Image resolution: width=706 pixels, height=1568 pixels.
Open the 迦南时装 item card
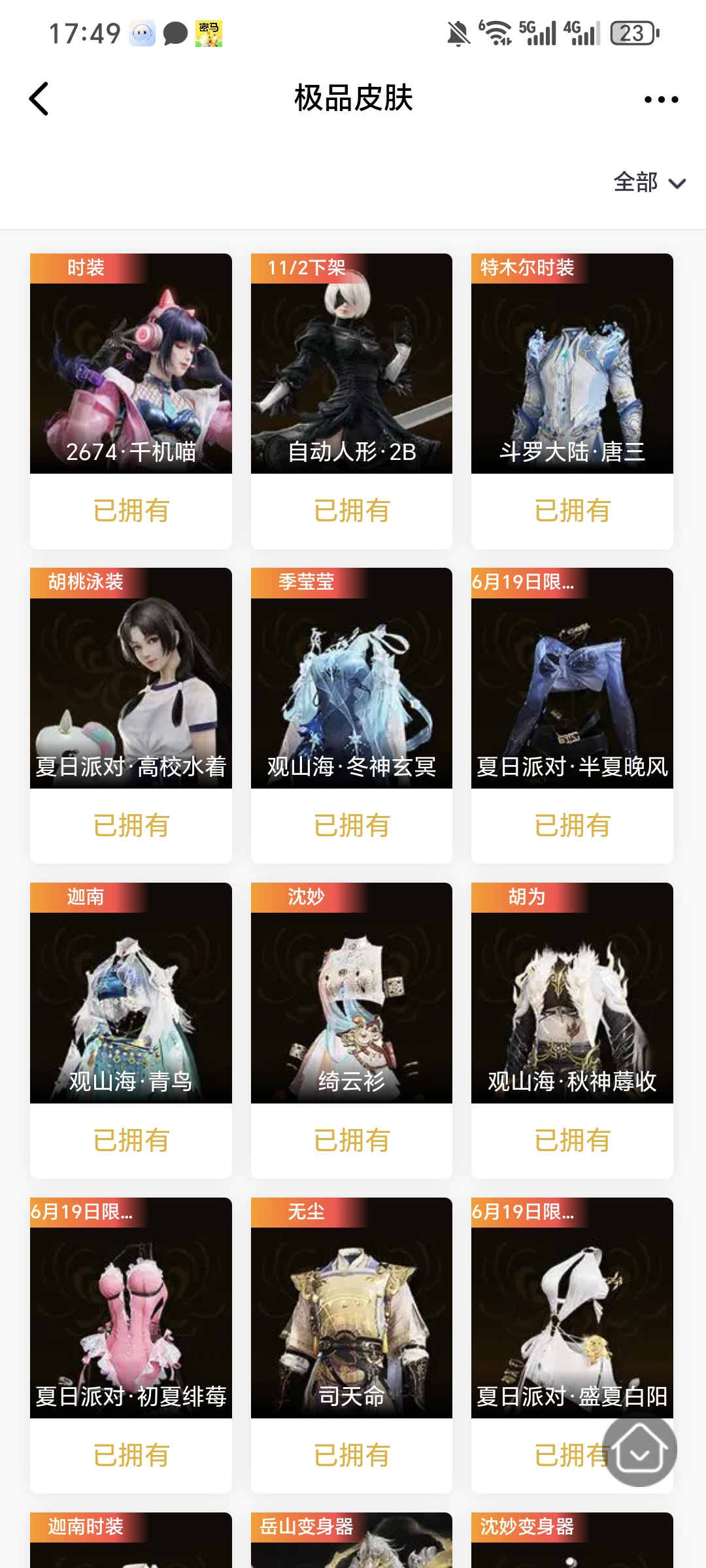pos(131,1541)
